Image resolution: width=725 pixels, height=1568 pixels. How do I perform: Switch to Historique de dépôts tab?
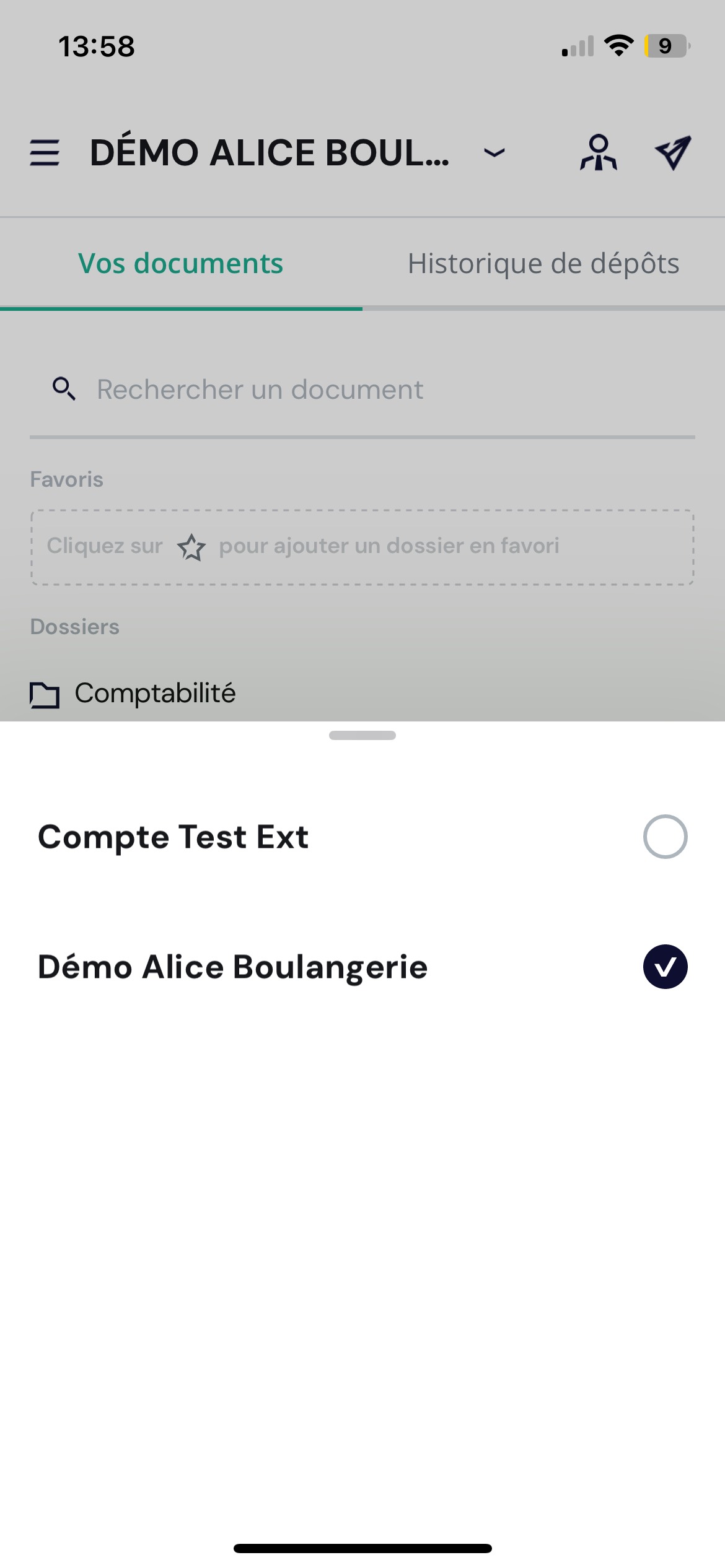pos(543,263)
